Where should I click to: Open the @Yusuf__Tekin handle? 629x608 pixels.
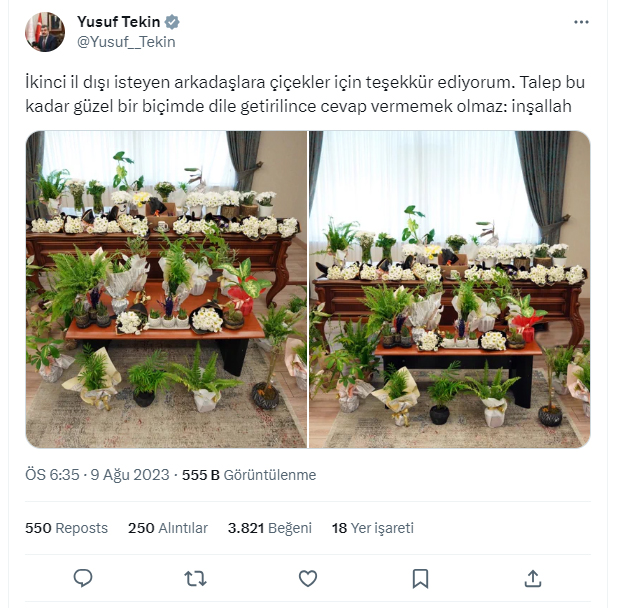click(x=126, y=42)
